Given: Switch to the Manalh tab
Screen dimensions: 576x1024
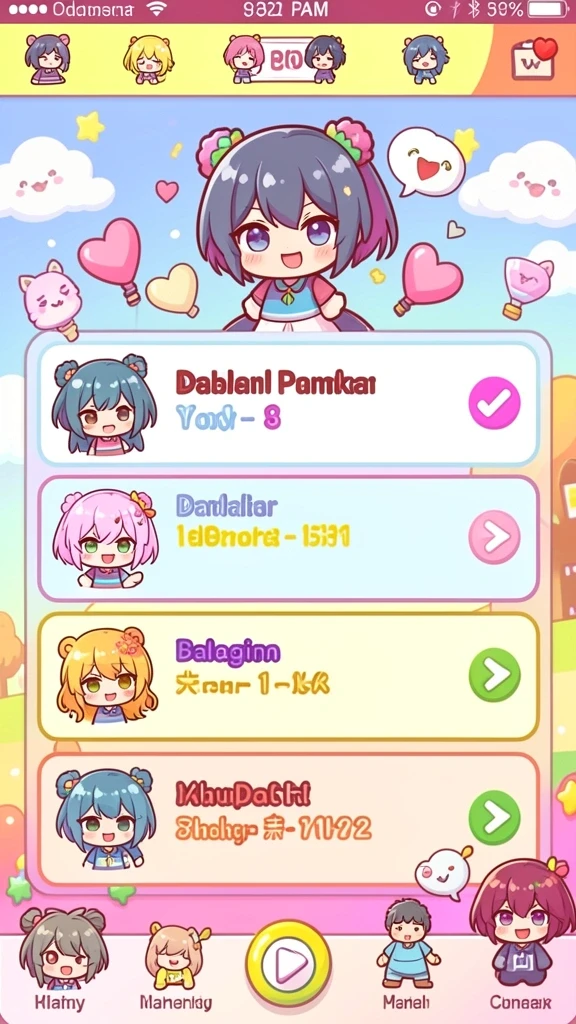Looking at the screenshot, I should pos(406,955).
